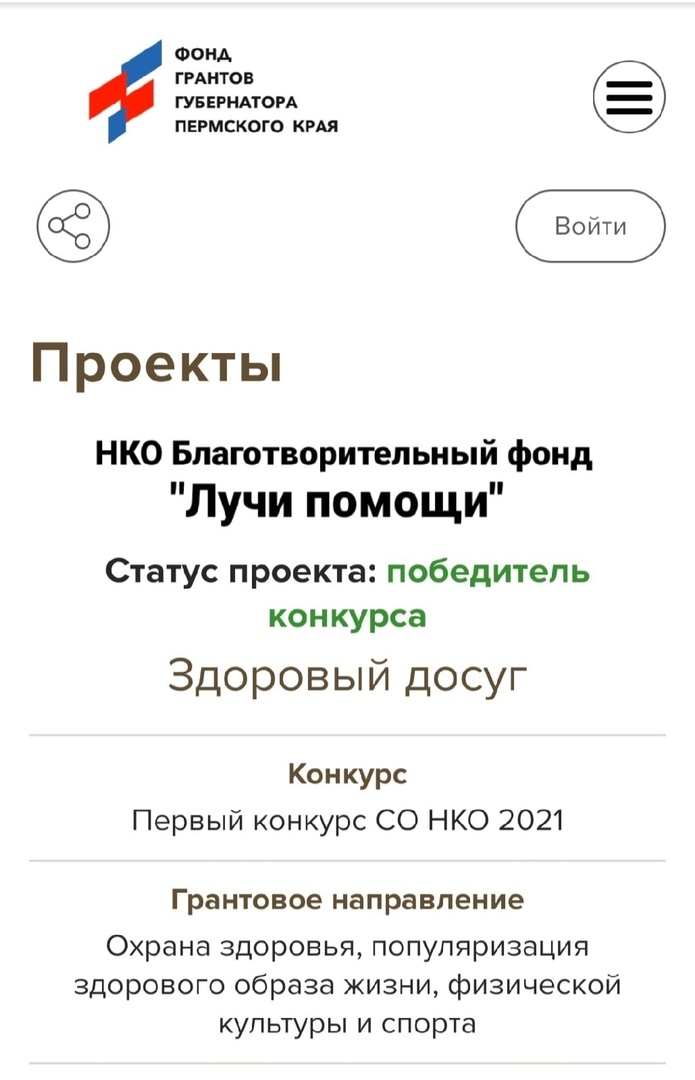Image resolution: width=695 pixels, height=1080 pixels.
Task: Share this project page
Action: [73, 226]
